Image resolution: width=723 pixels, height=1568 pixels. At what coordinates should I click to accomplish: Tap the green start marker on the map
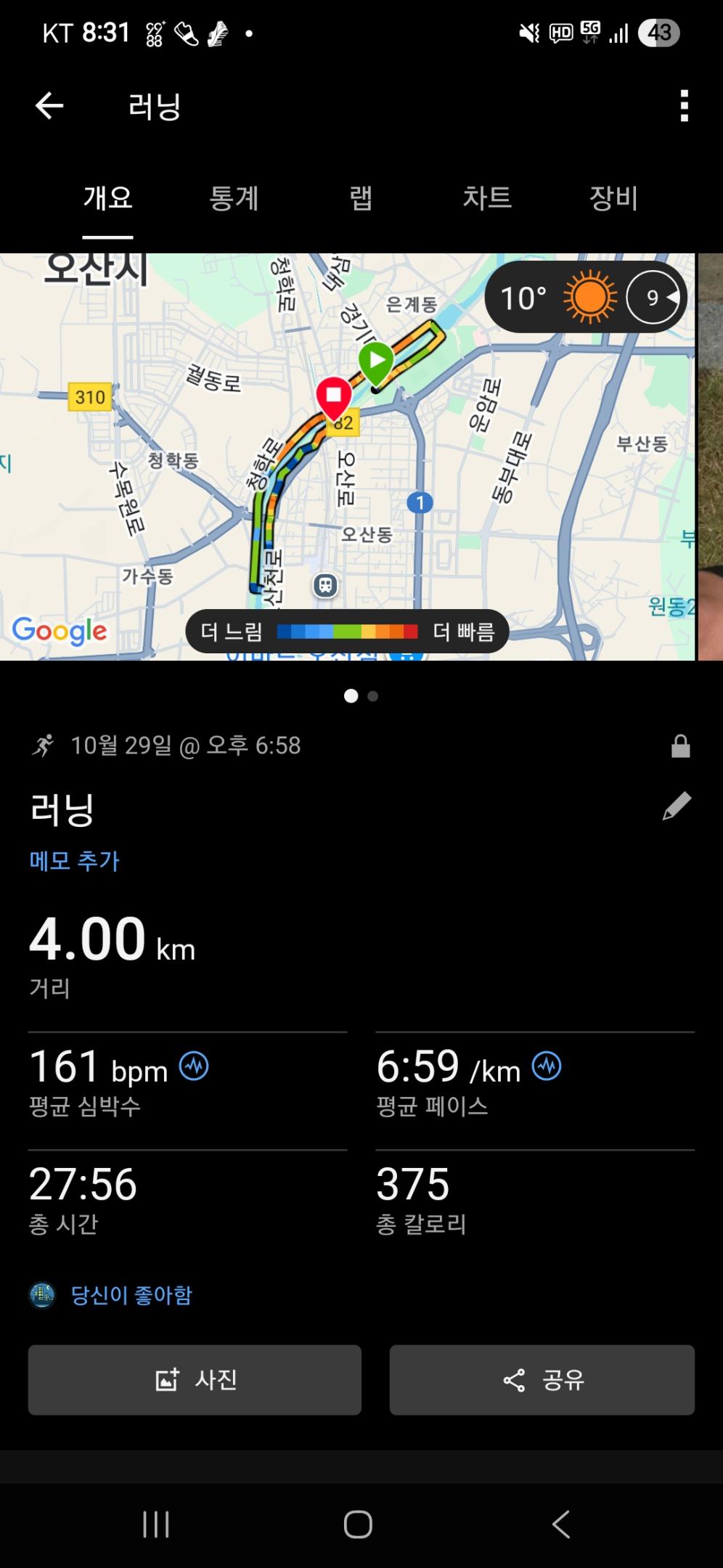point(377,361)
